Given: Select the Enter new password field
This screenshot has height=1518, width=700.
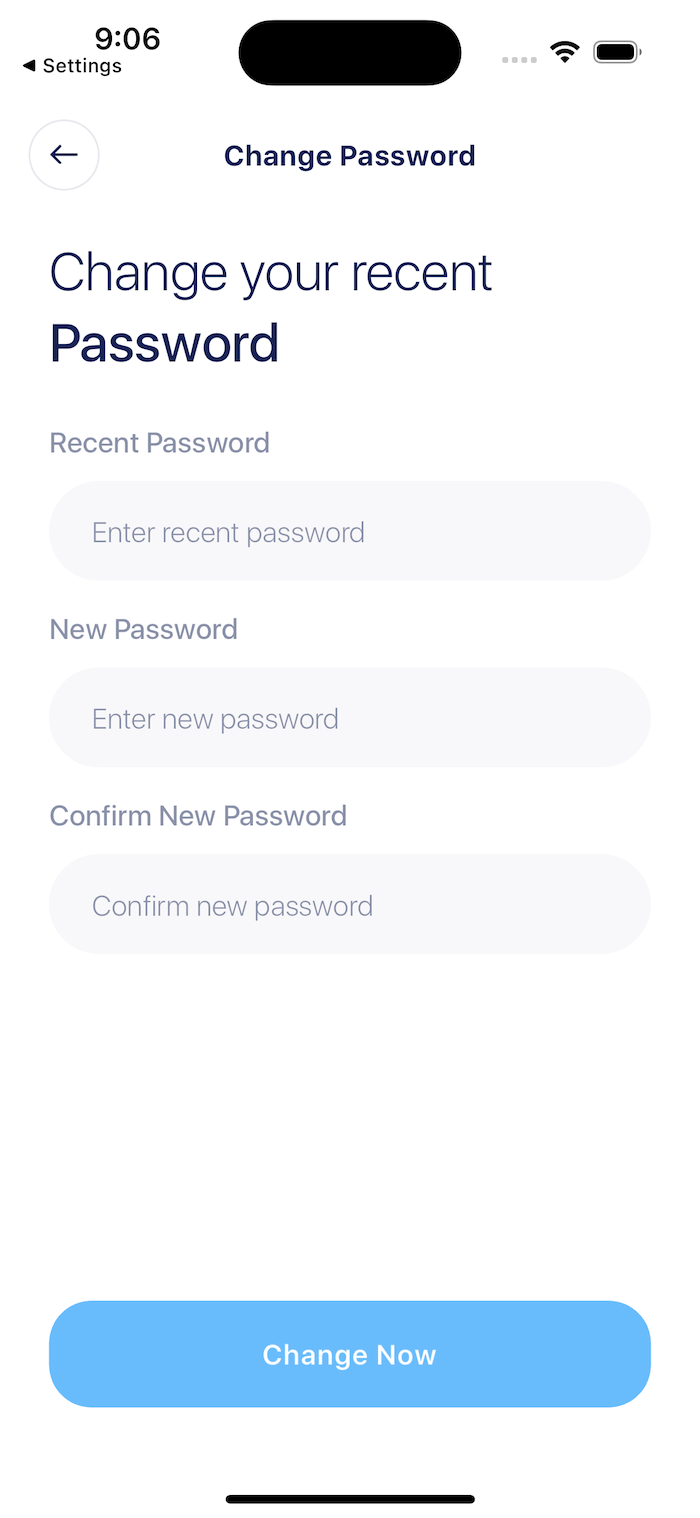Looking at the screenshot, I should pos(350,718).
